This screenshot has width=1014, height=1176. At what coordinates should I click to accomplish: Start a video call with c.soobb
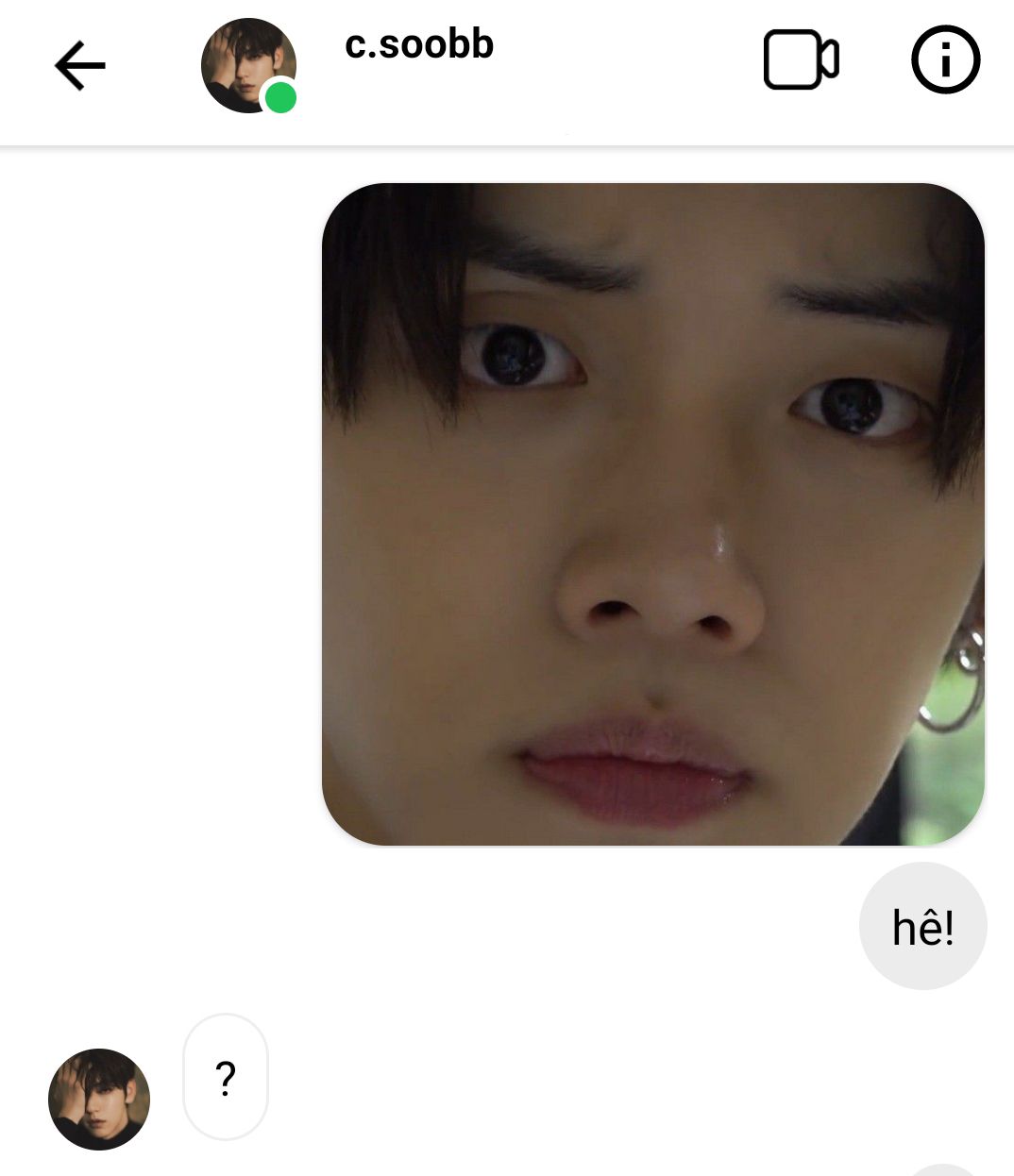(801, 60)
